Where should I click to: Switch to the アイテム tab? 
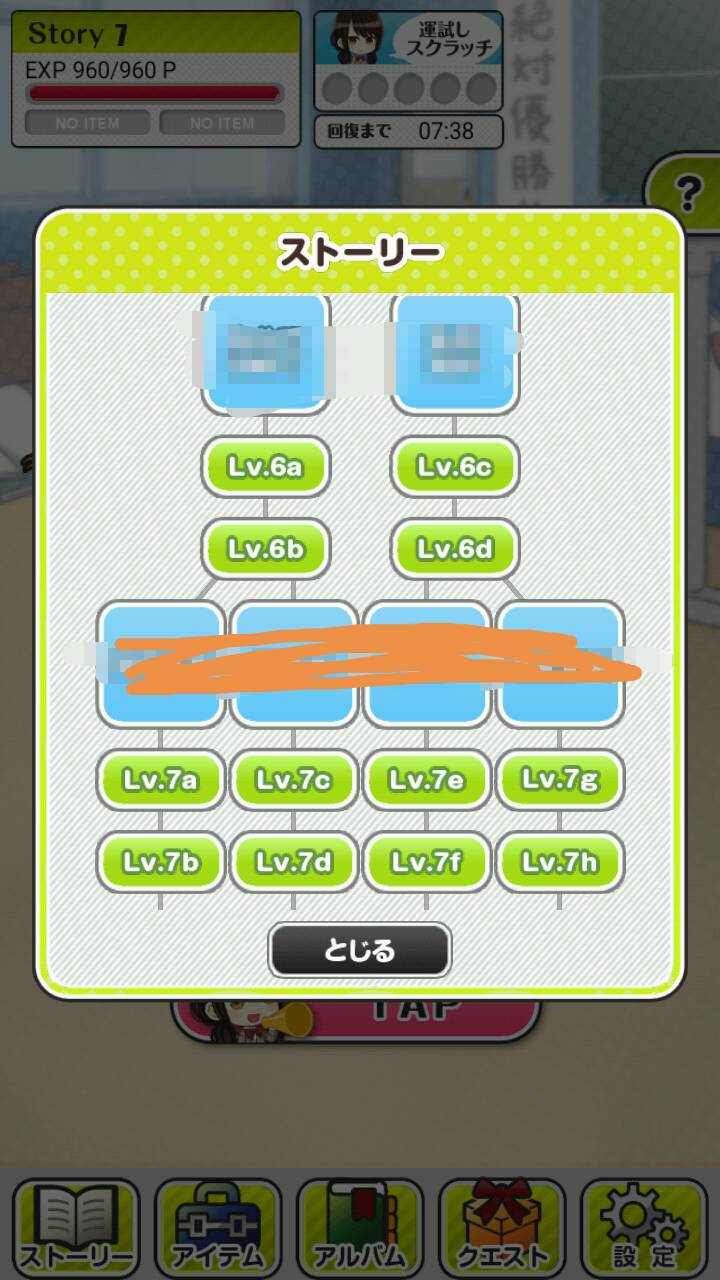(219, 1226)
